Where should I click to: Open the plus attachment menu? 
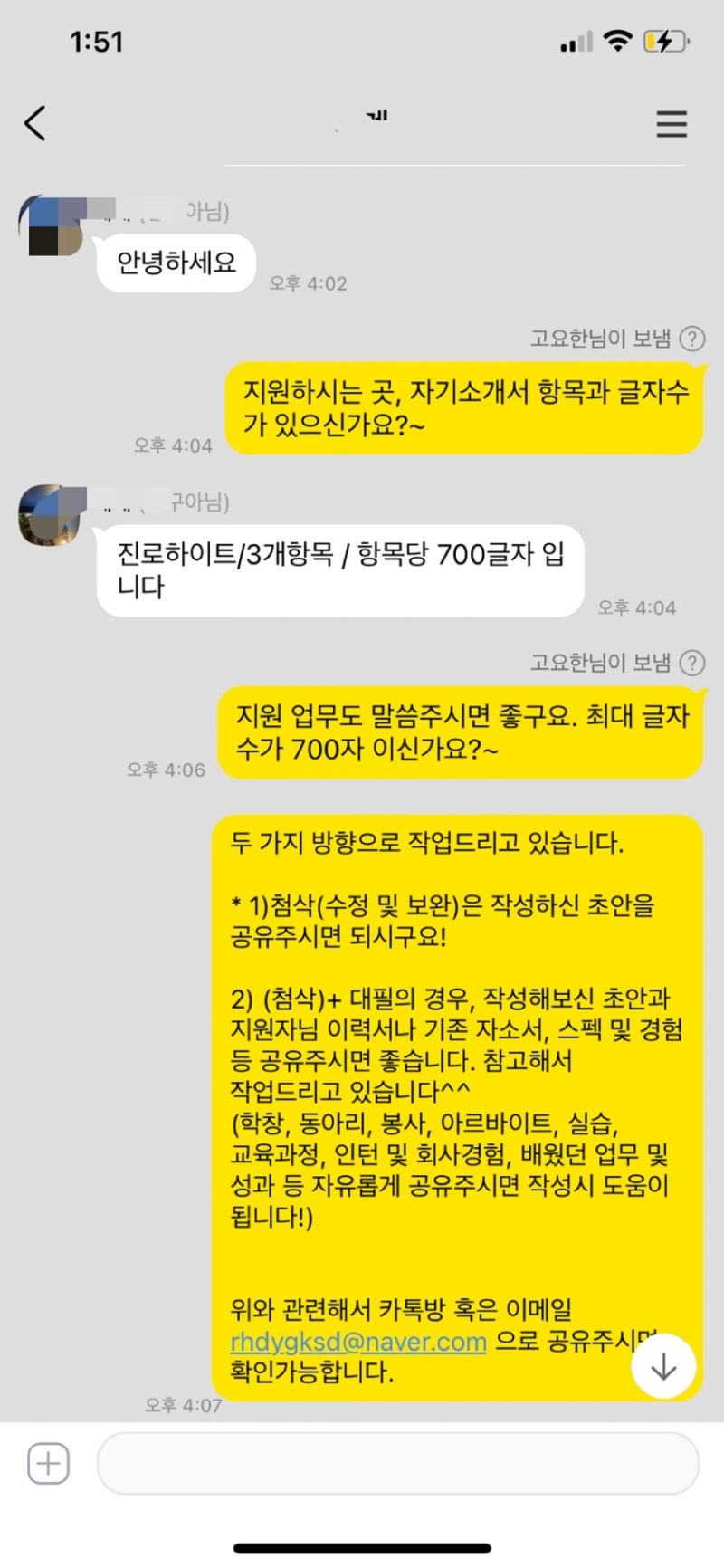48,1464
